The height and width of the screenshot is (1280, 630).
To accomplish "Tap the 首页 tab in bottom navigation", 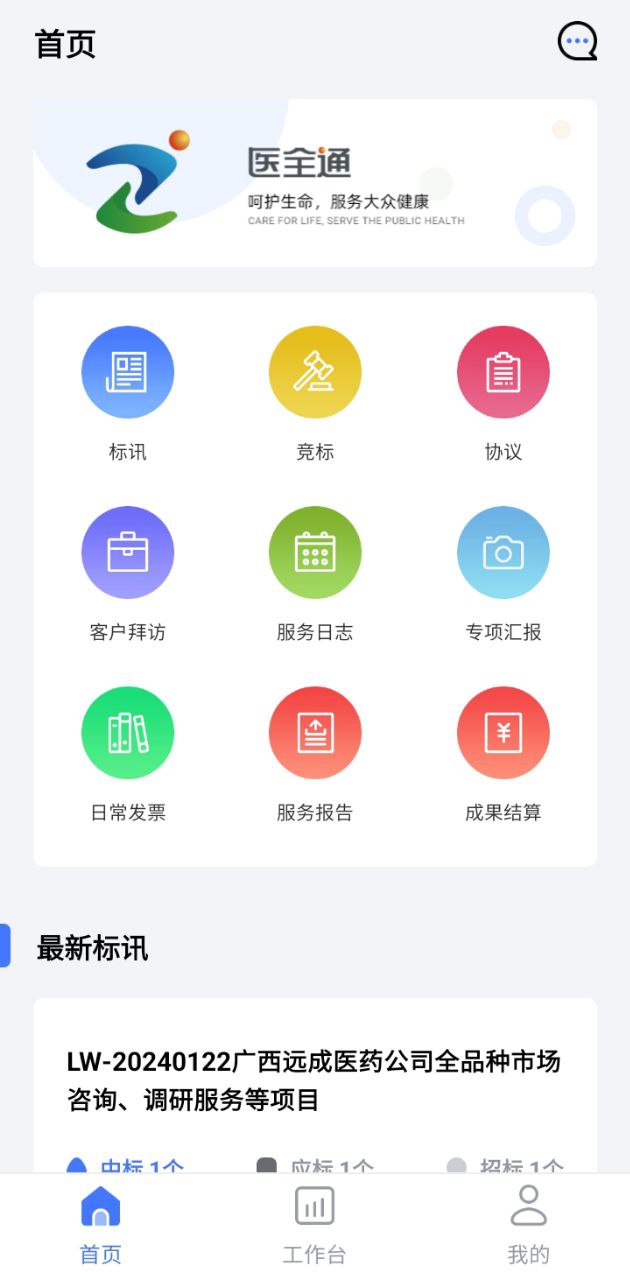I will tap(100, 1225).
